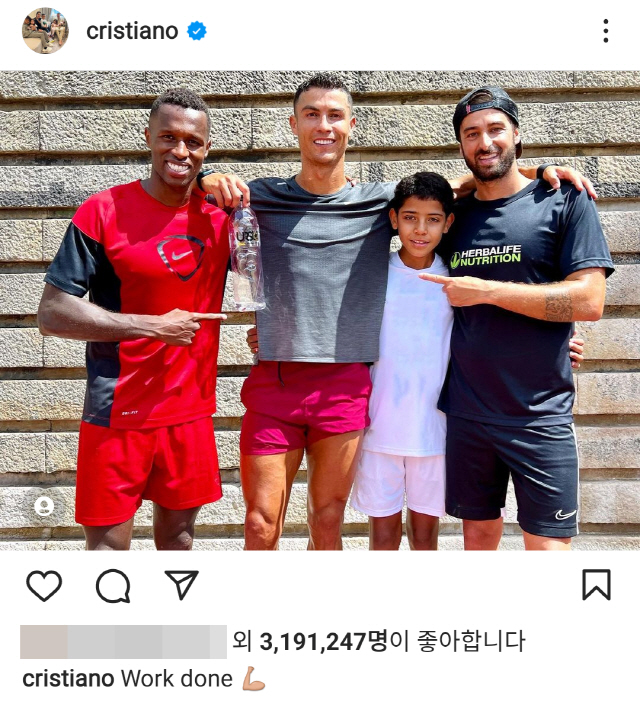Open the profile picture next to cristiano
Image resolution: width=640 pixels, height=701 pixels.
[45, 31]
